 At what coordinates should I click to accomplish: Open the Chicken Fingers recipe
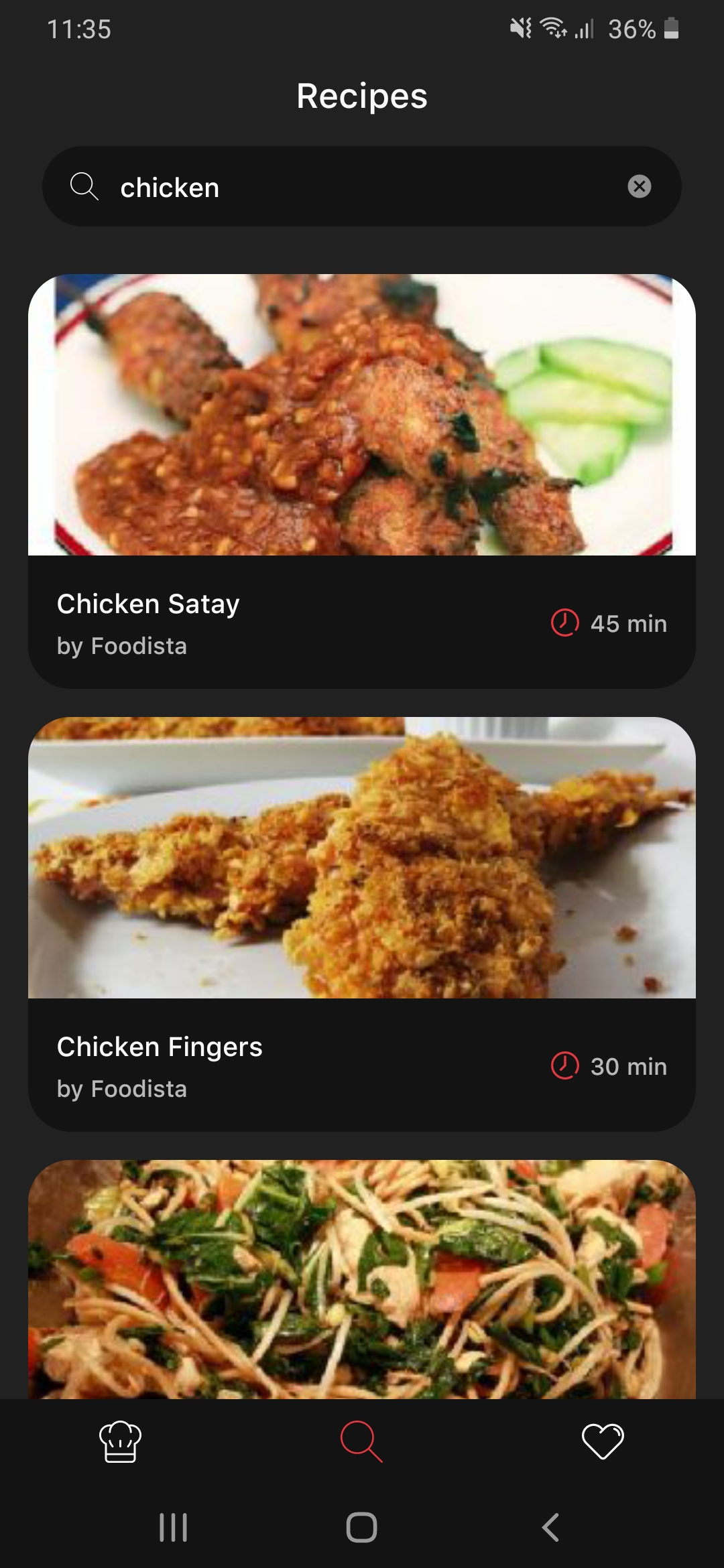click(x=362, y=923)
